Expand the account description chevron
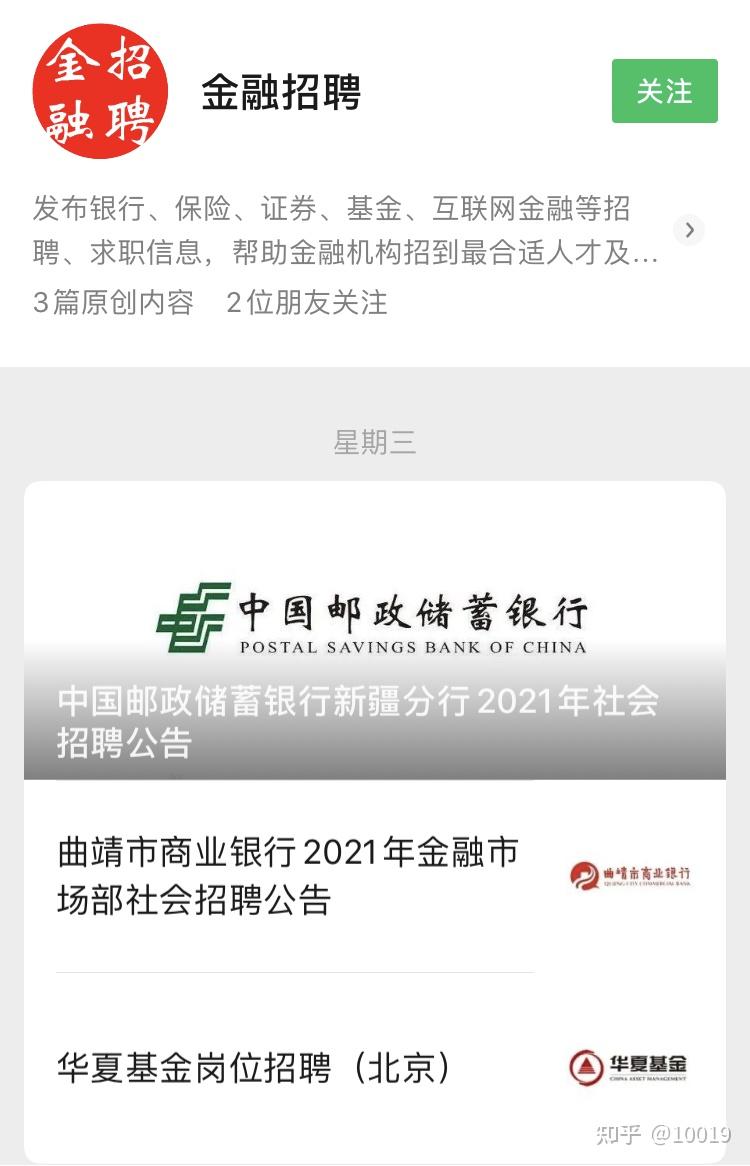750x1166 pixels. [689, 230]
